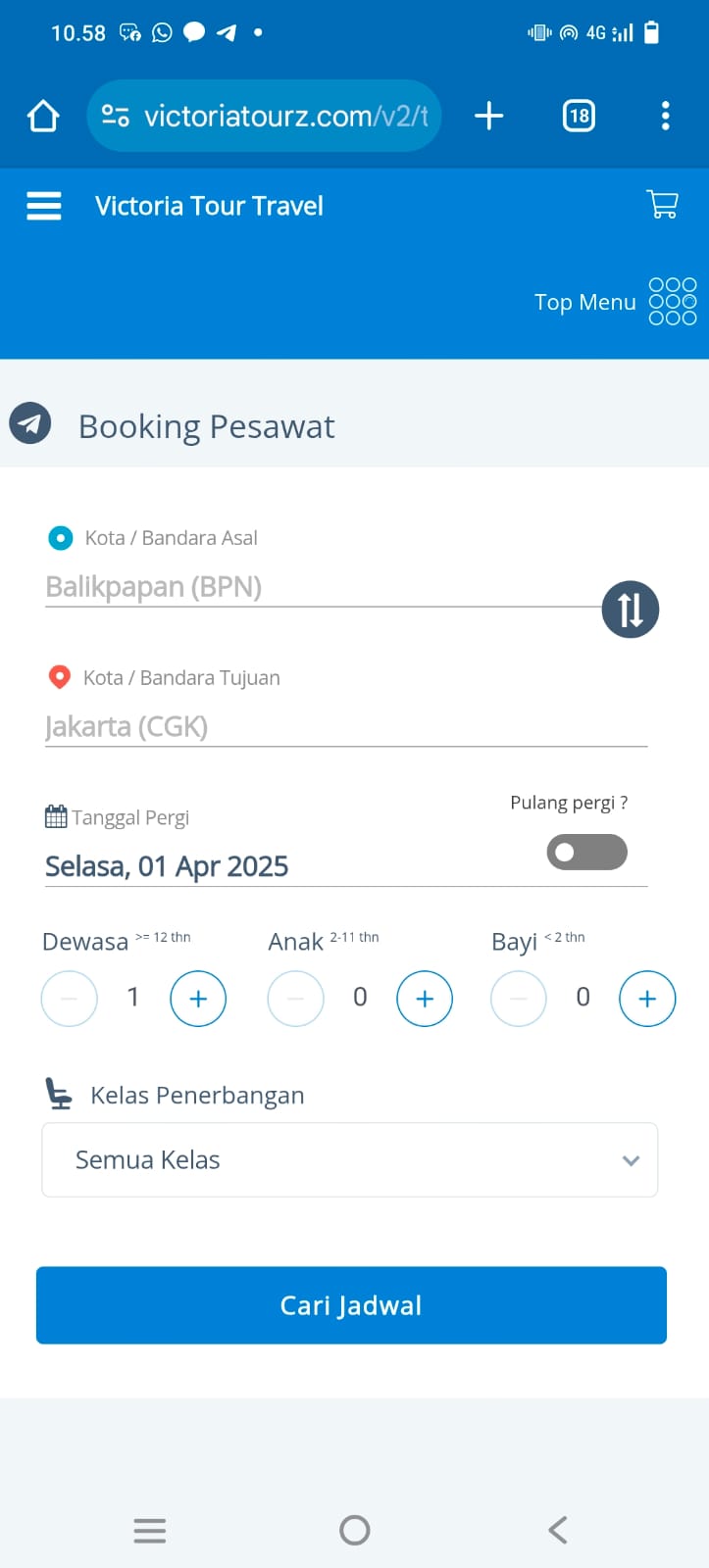The height and width of the screenshot is (1568, 709).
Task: Edit the Kota / Bandara Tujuan field
Action: tap(343, 727)
